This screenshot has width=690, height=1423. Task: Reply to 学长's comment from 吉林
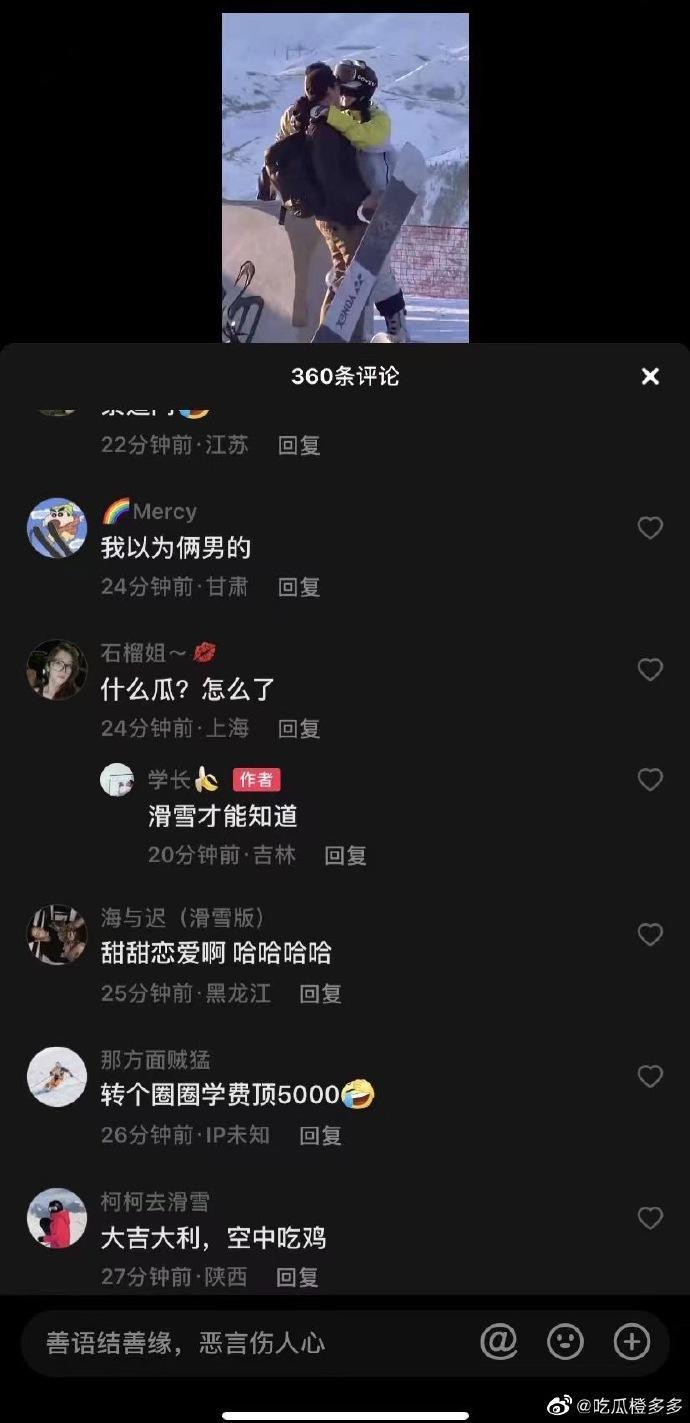pos(346,856)
